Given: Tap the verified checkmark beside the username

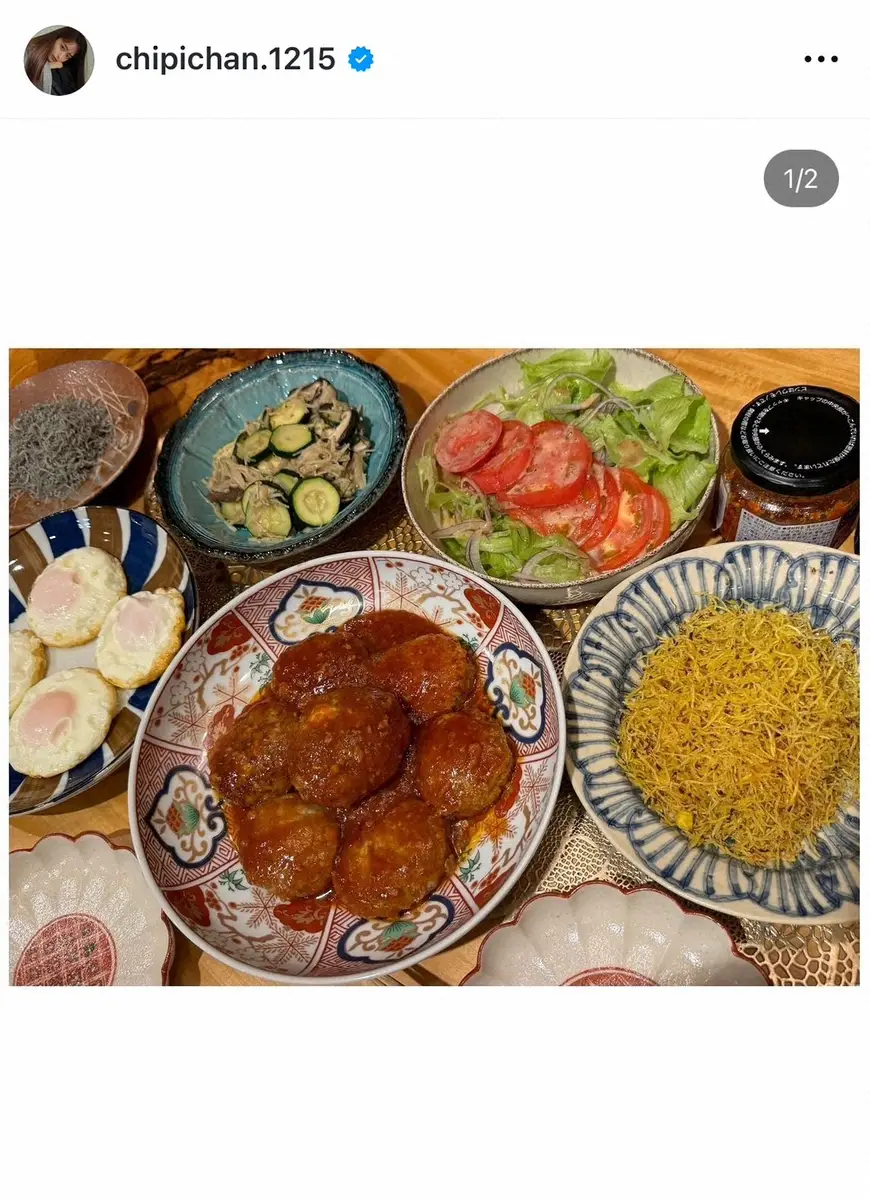Looking at the screenshot, I should click(361, 58).
